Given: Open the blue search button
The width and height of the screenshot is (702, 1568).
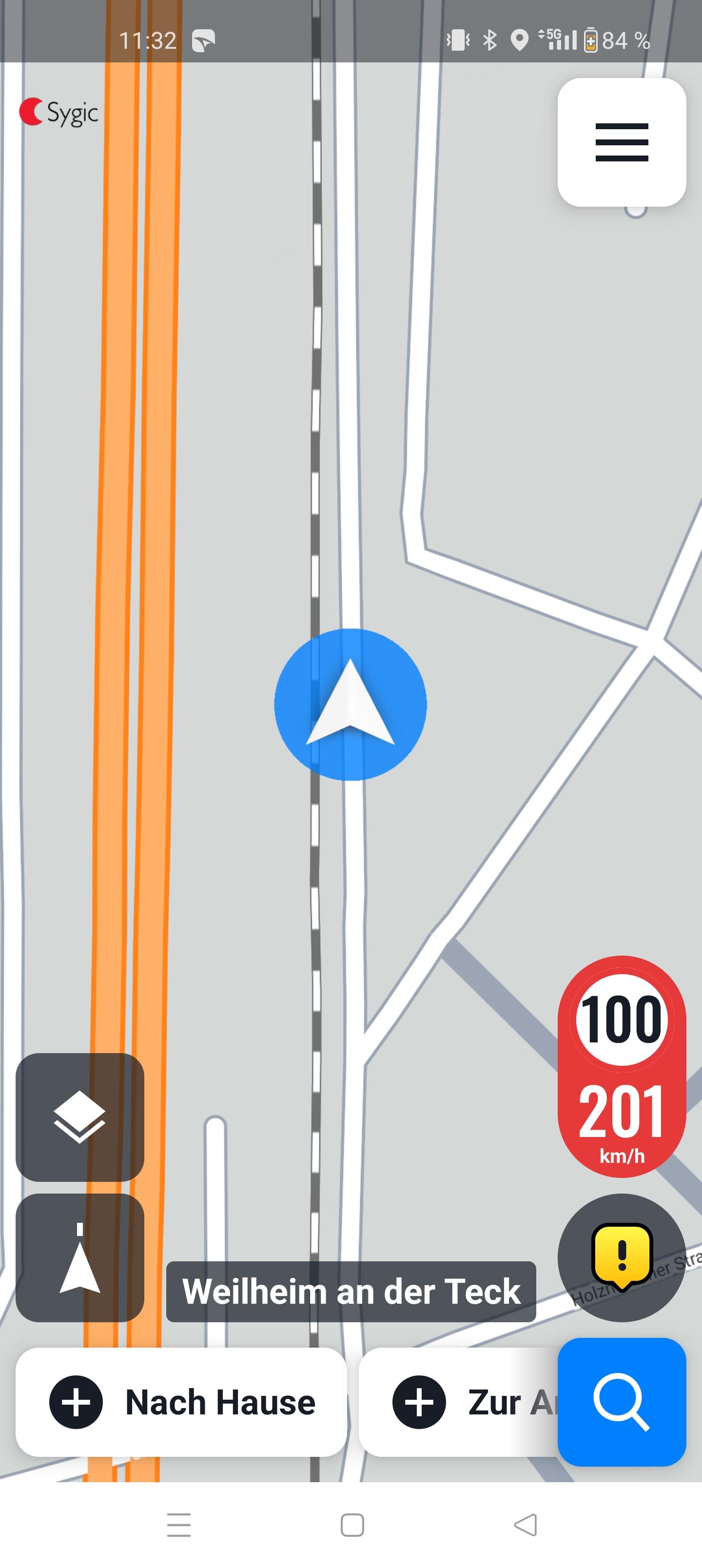Looking at the screenshot, I should pyautogui.click(x=621, y=1401).
